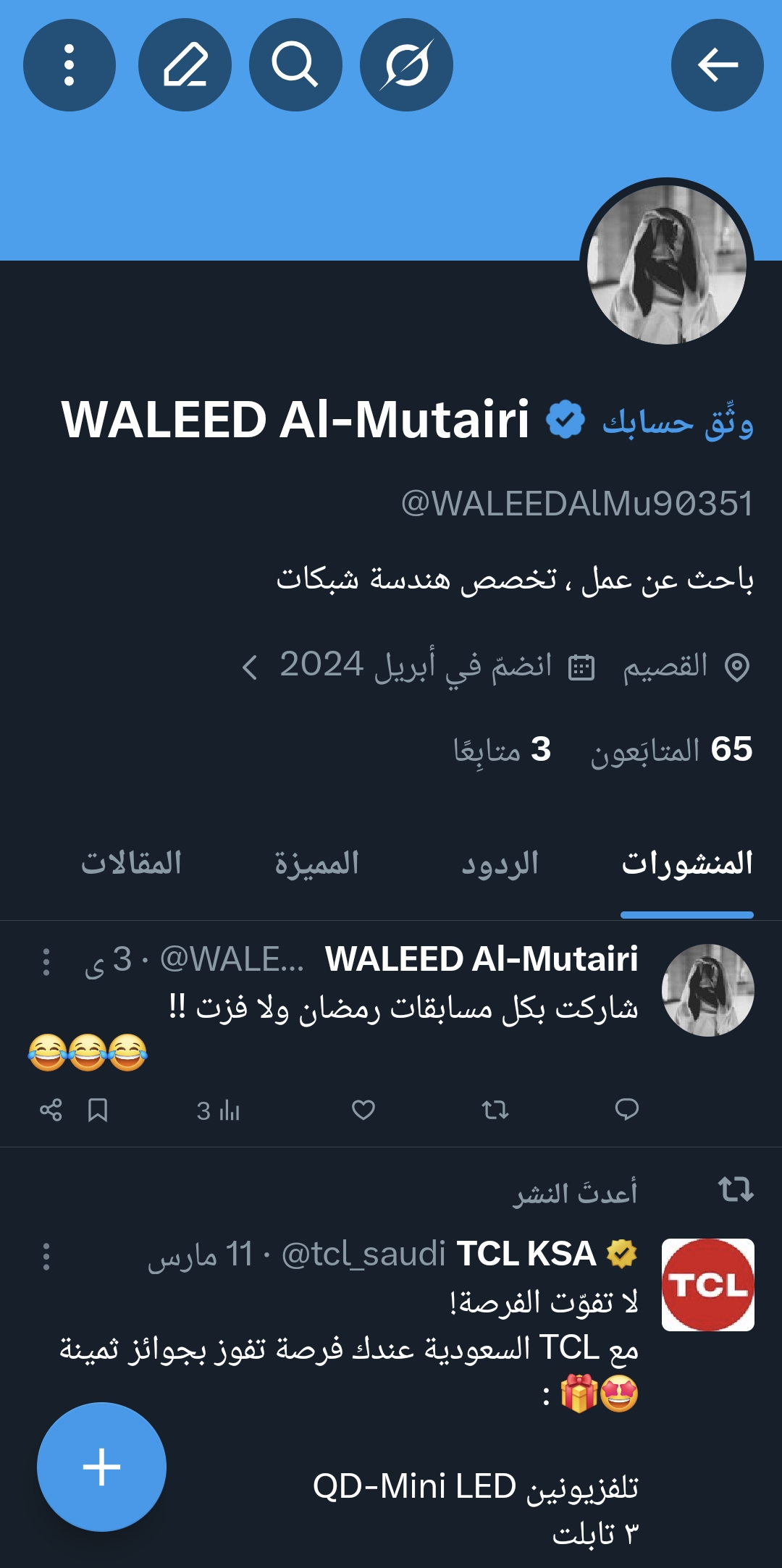Search this profile's posts
Image resolution: width=782 pixels, height=1568 pixels.
pos(295,65)
